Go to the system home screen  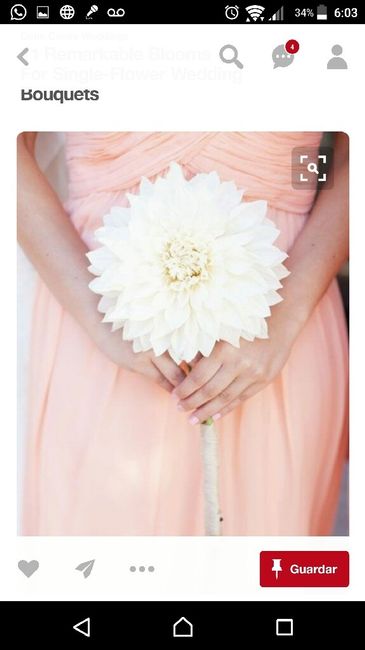183,627
